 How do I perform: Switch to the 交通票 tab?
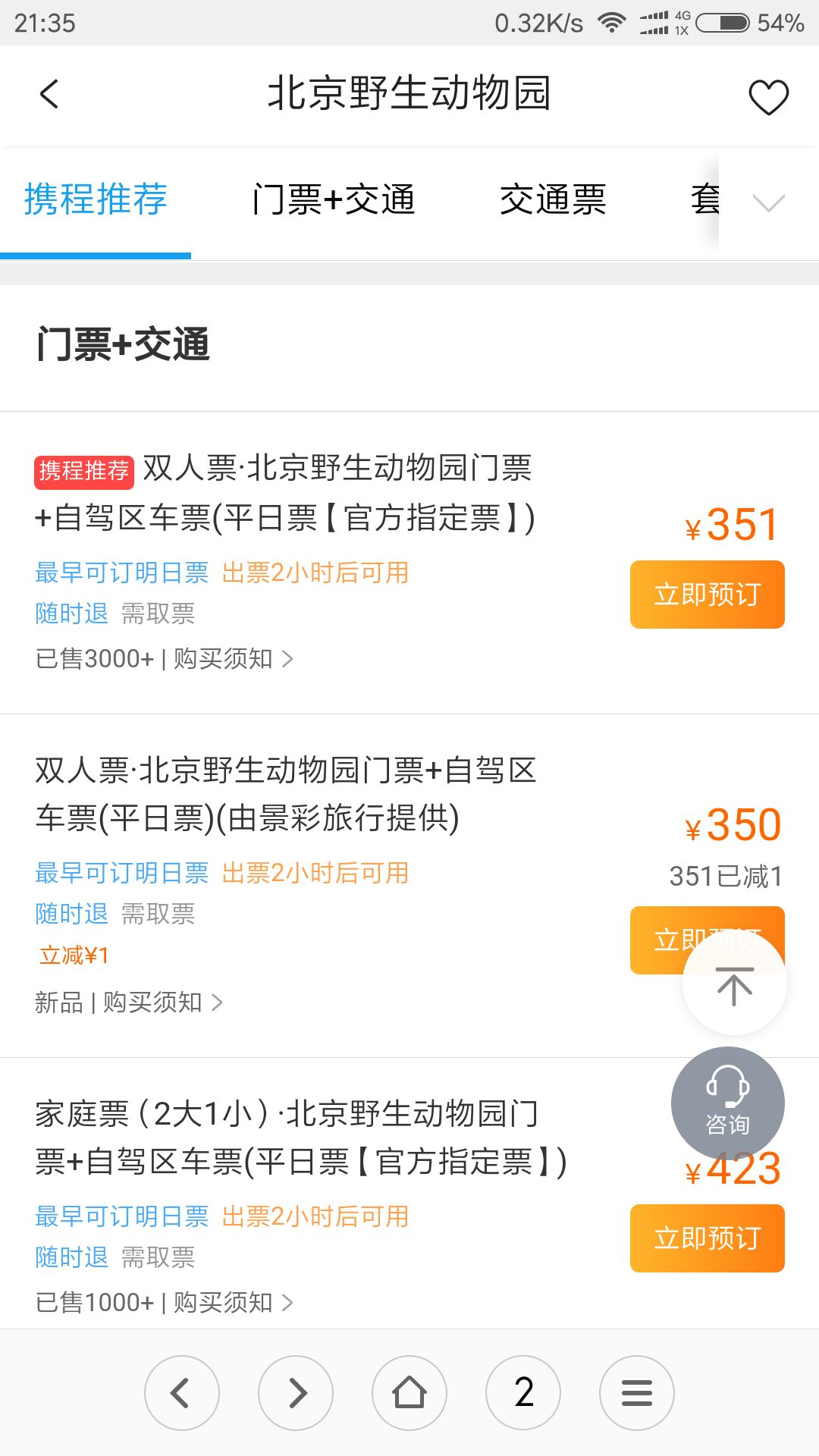(x=553, y=200)
